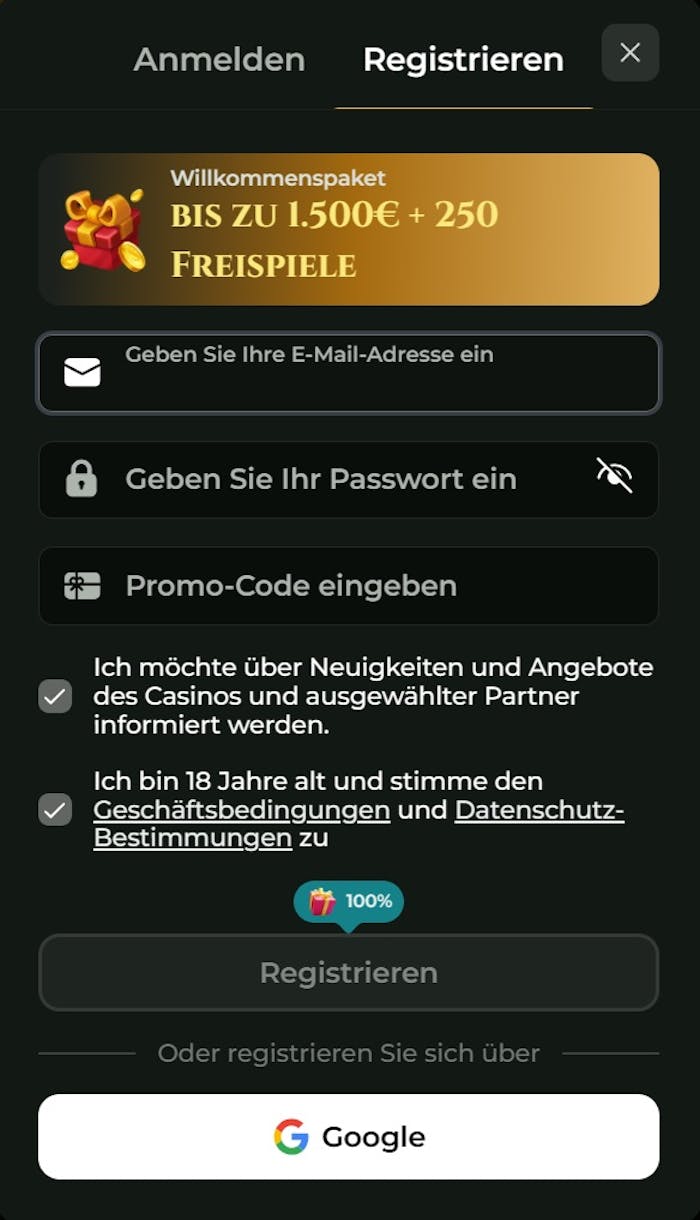Open the Willkommenspaket bonus banner
700x1220 pixels.
(x=349, y=229)
